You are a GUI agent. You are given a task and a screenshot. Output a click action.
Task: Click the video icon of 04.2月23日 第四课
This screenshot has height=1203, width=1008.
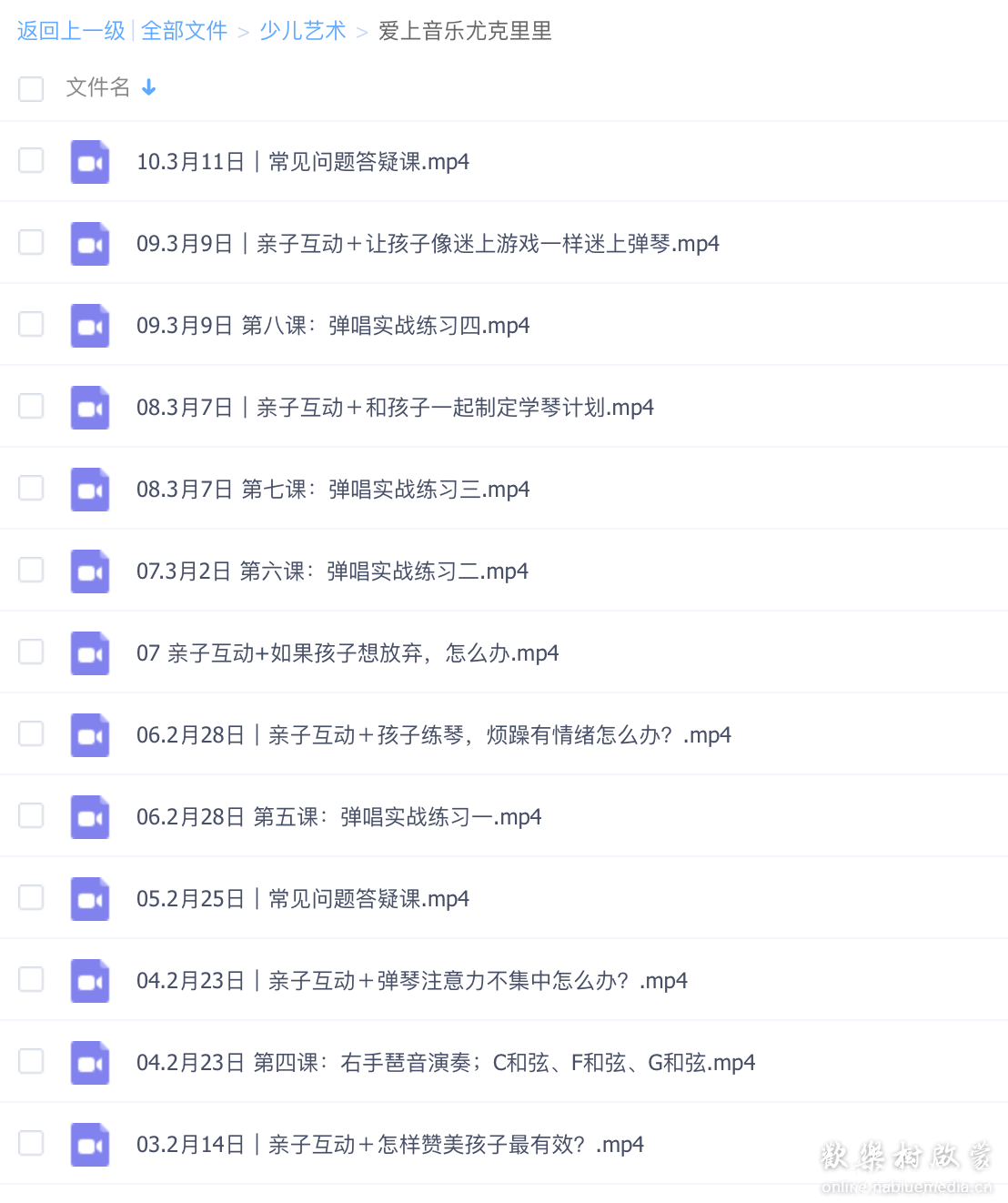coord(89,1062)
